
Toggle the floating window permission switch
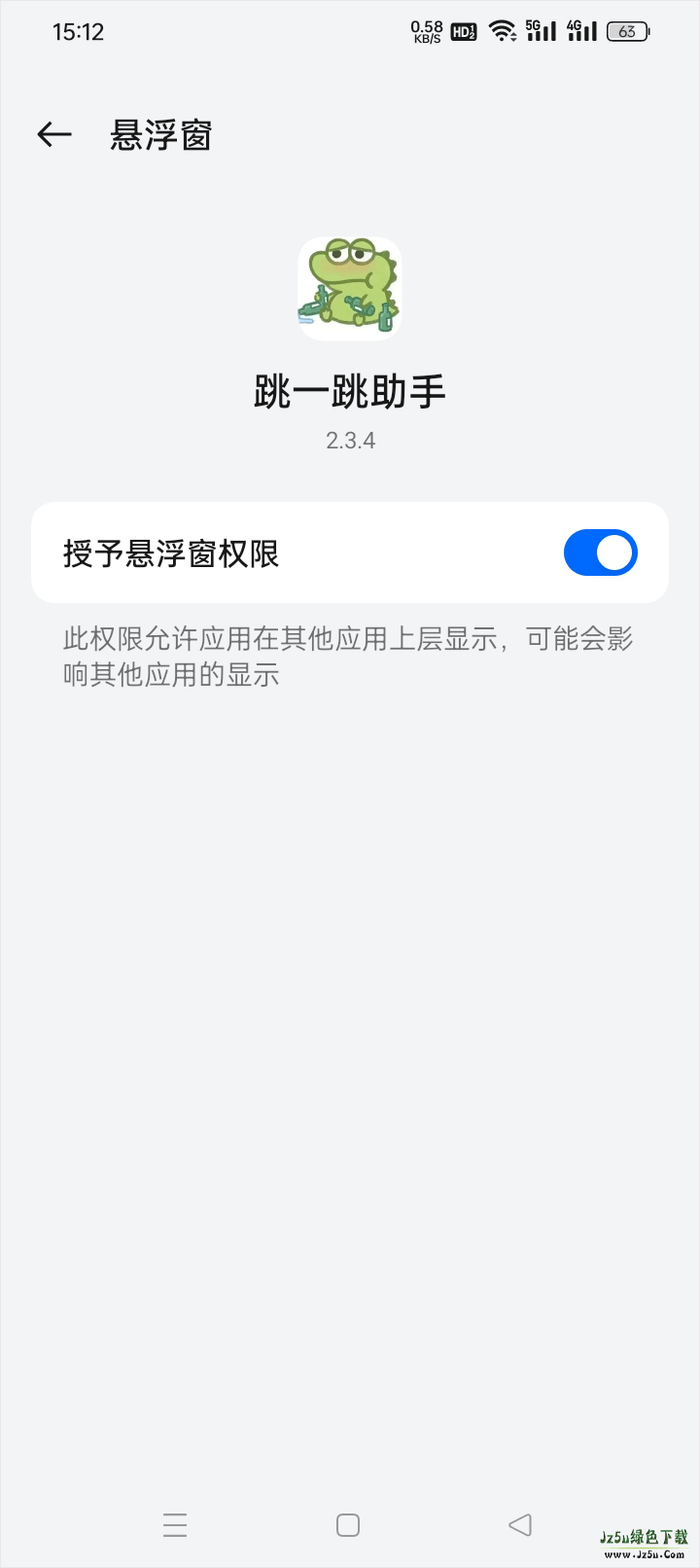coord(600,552)
